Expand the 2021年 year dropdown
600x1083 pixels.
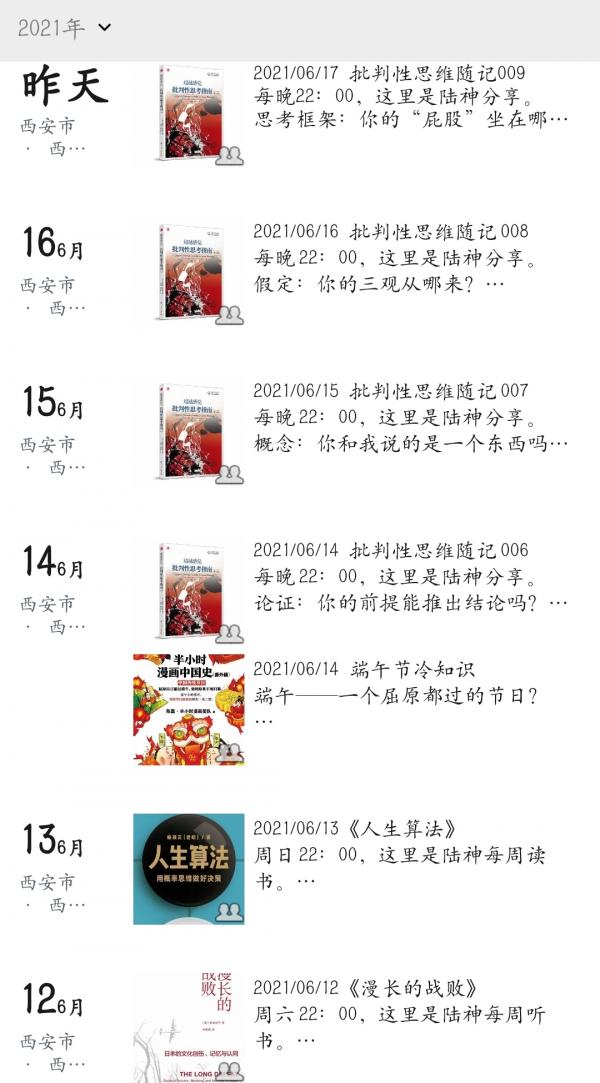click(x=64, y=28)
